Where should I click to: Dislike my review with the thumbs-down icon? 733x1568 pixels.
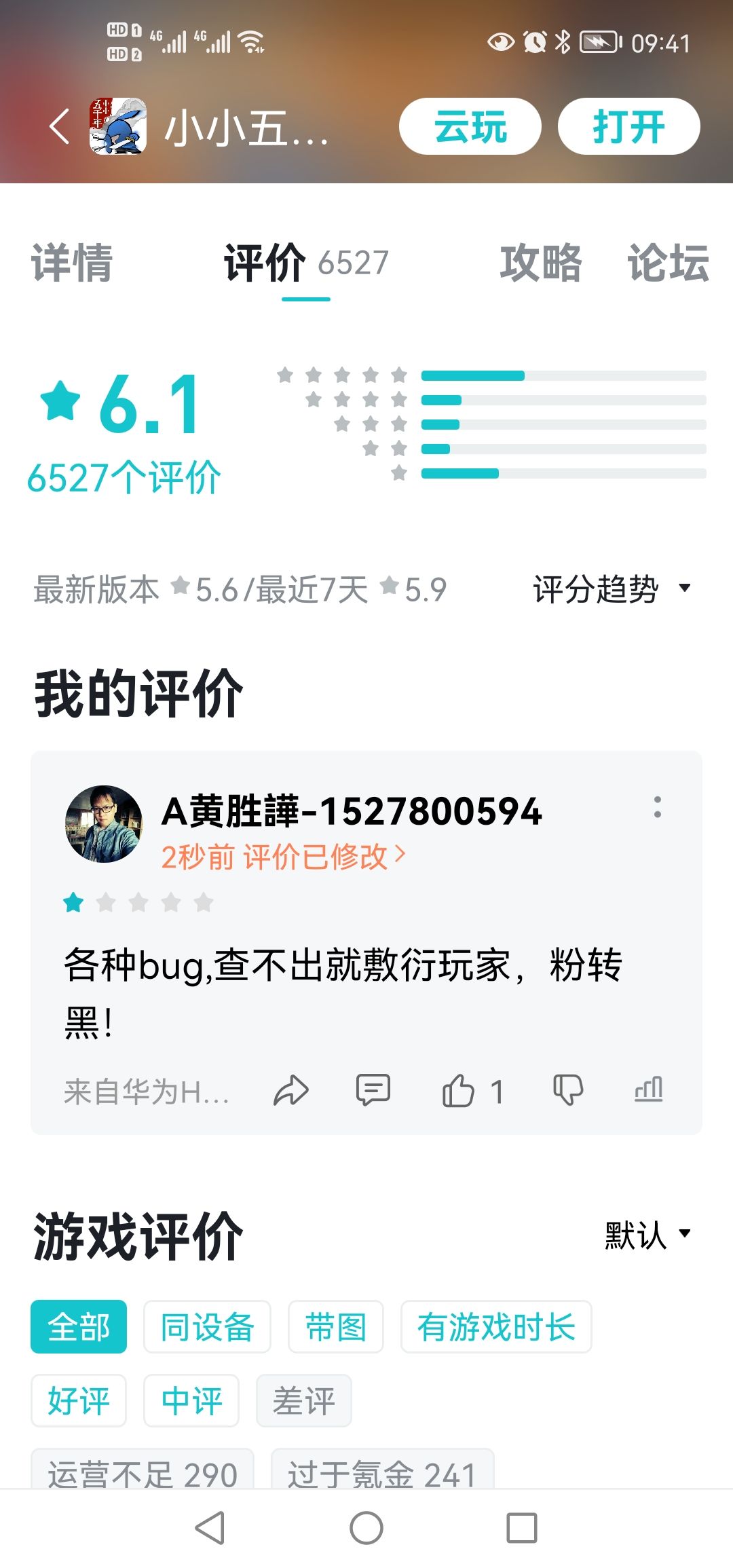(x=568, y=1091)
